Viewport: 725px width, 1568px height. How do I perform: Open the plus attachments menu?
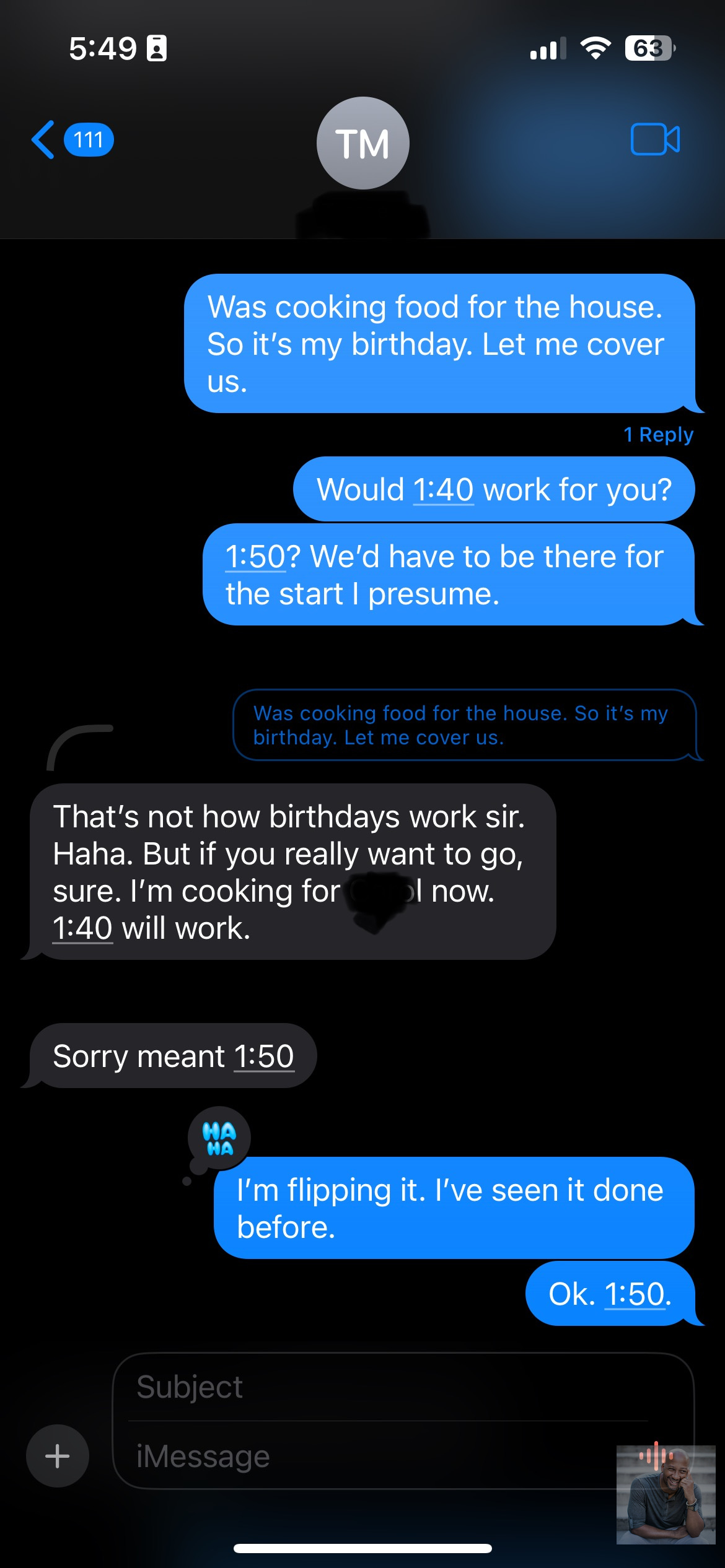click(57, 1456)
